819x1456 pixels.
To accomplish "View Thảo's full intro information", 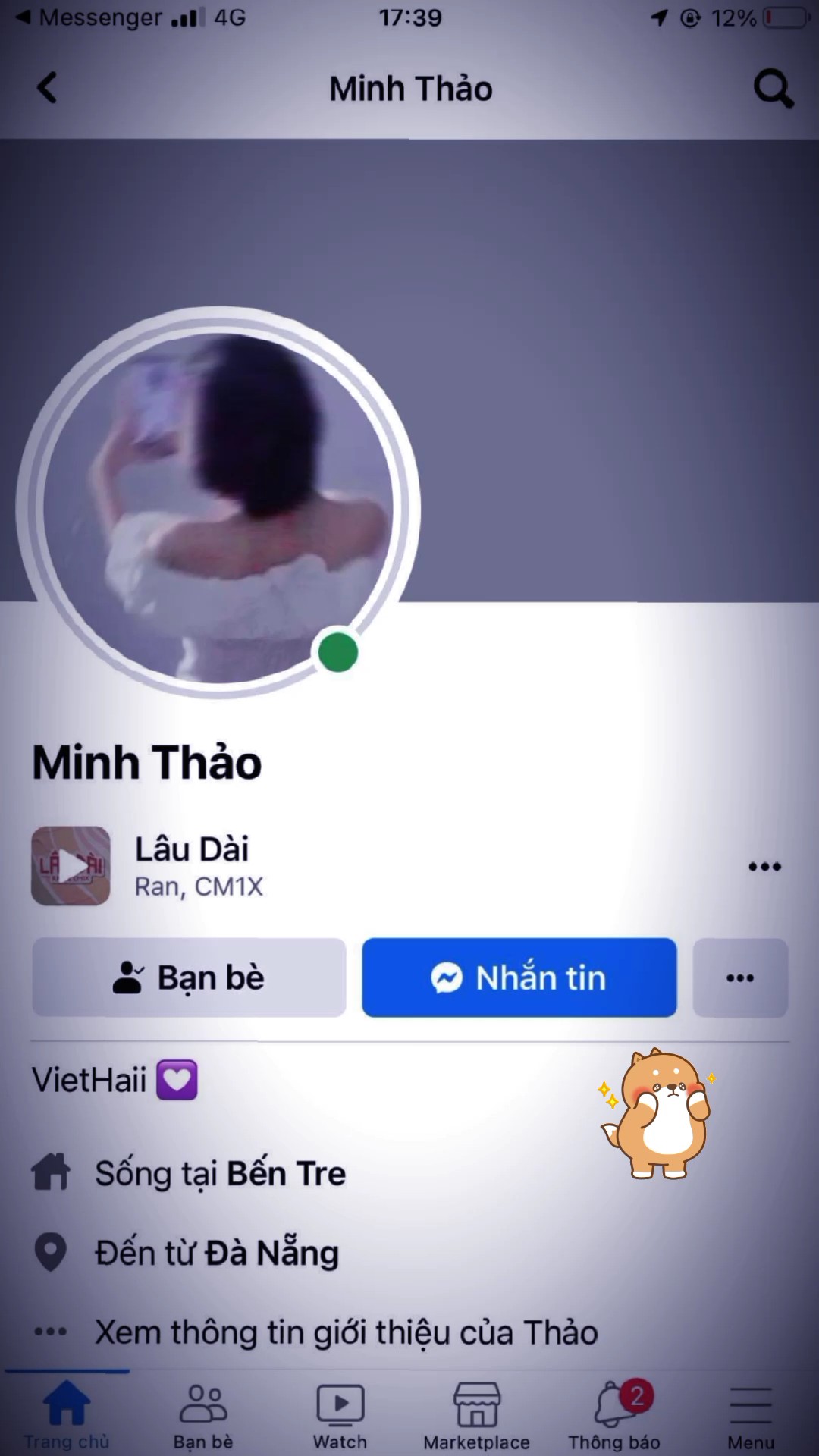I will tap(345, 1332).
